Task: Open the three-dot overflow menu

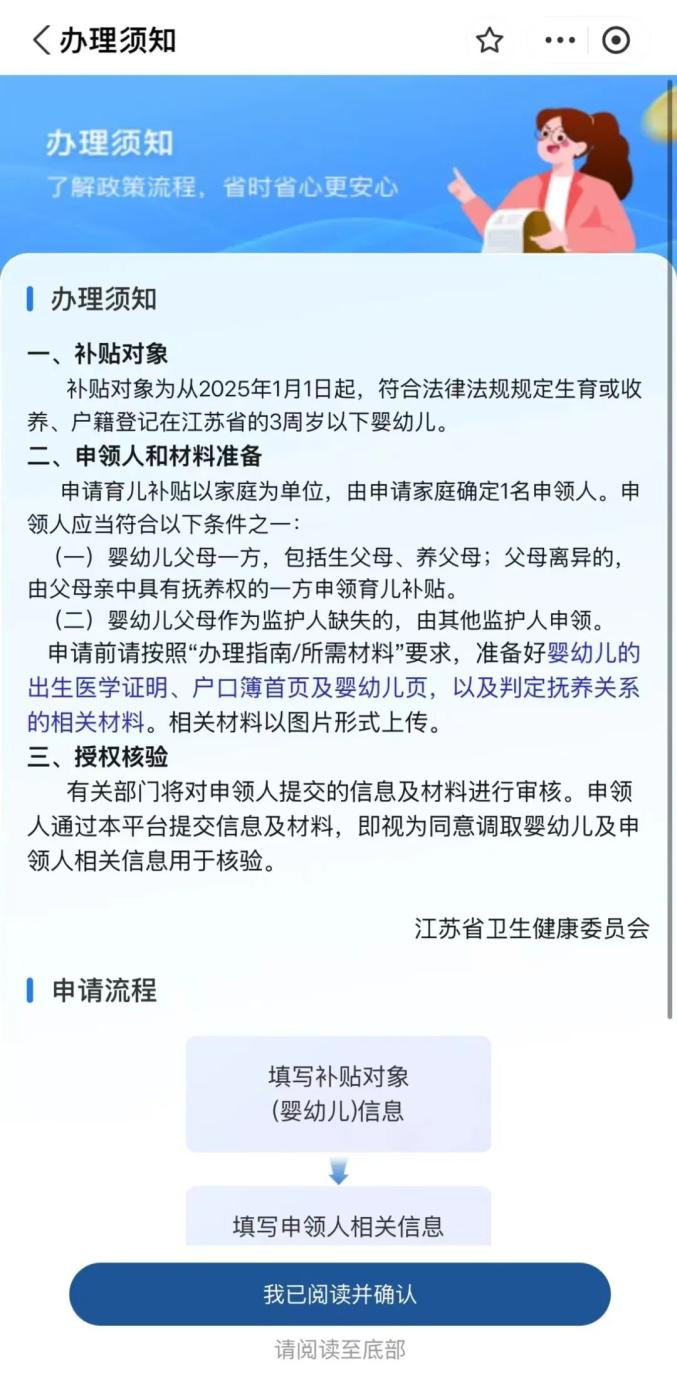Action: click(x=560, y=40)
